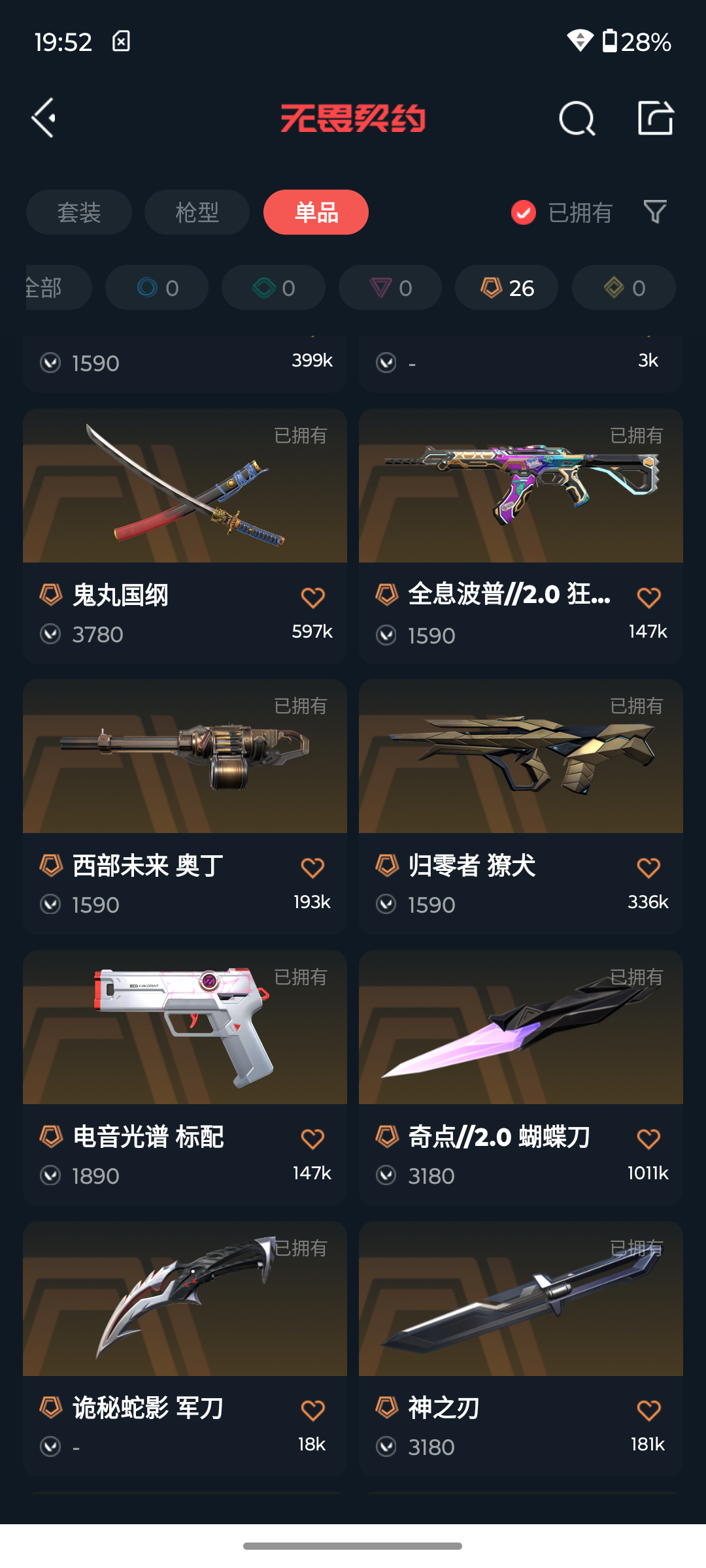Select the 全部 tier chip
This screenshot has width=706, height=1568.
click(x=58, y=287)
